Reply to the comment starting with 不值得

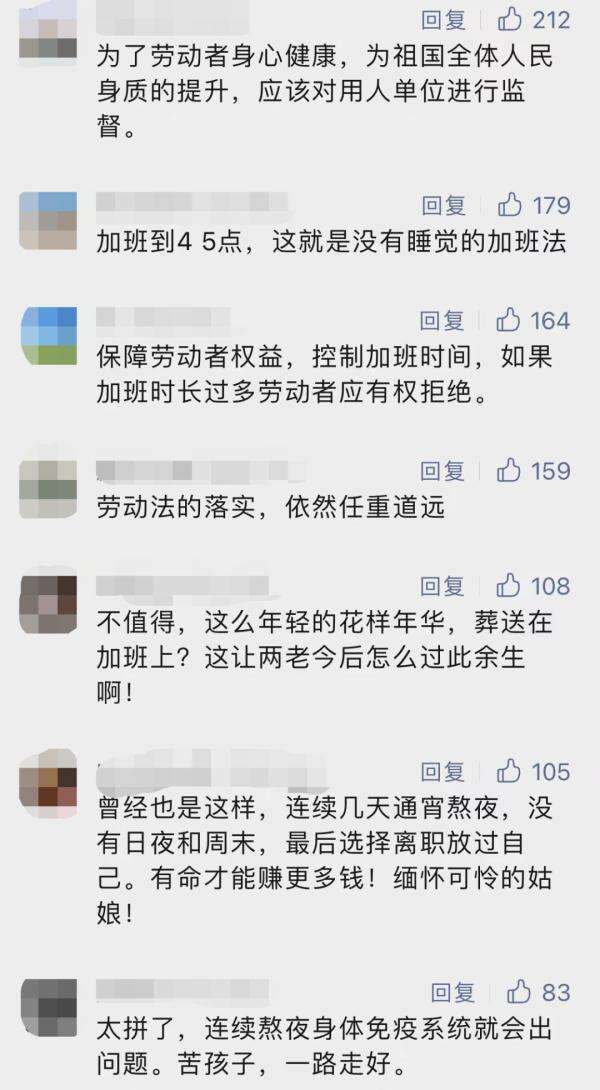click(442, 585)
